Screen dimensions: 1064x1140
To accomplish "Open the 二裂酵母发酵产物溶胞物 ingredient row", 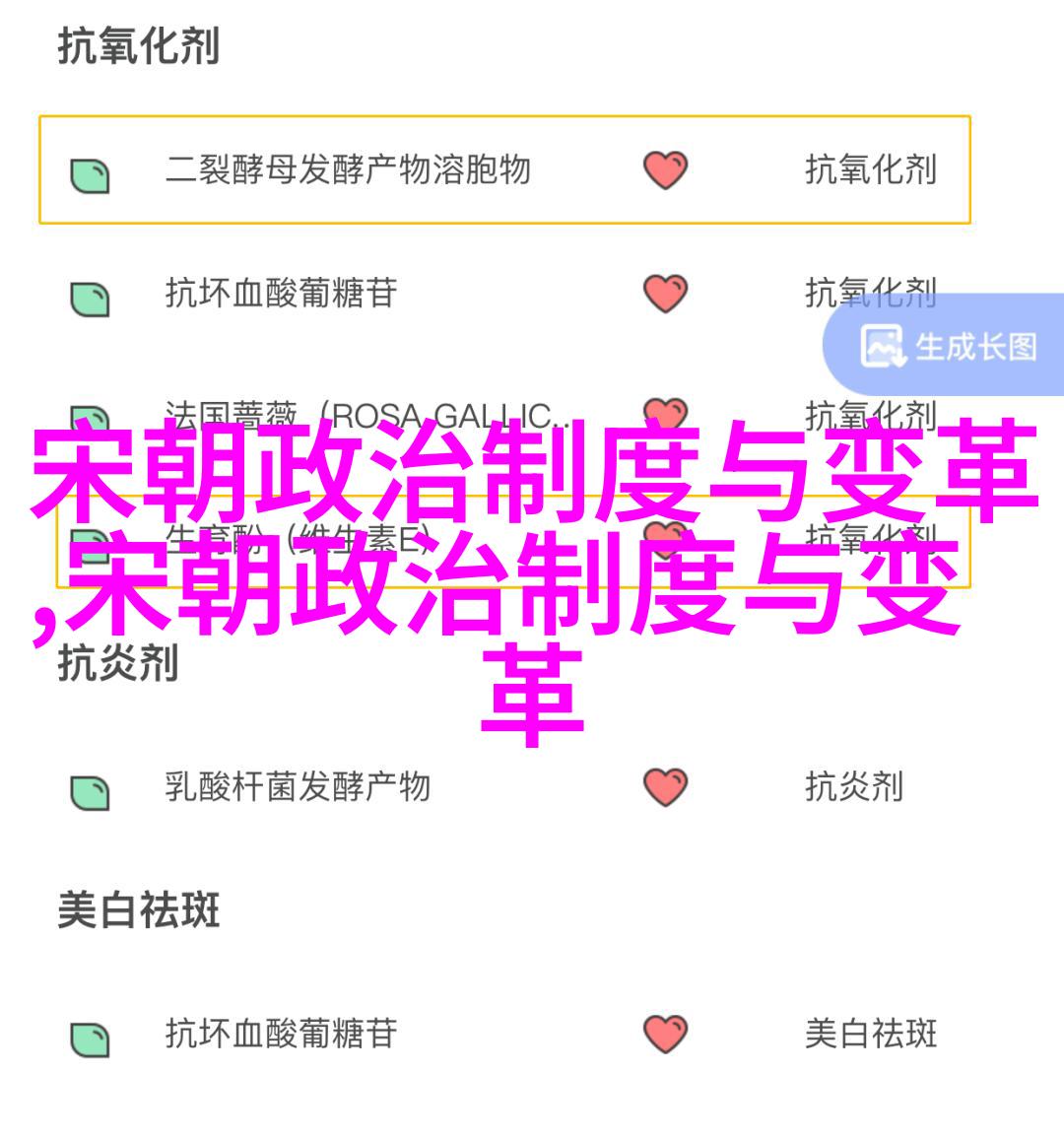I will (x=348, y=170).
